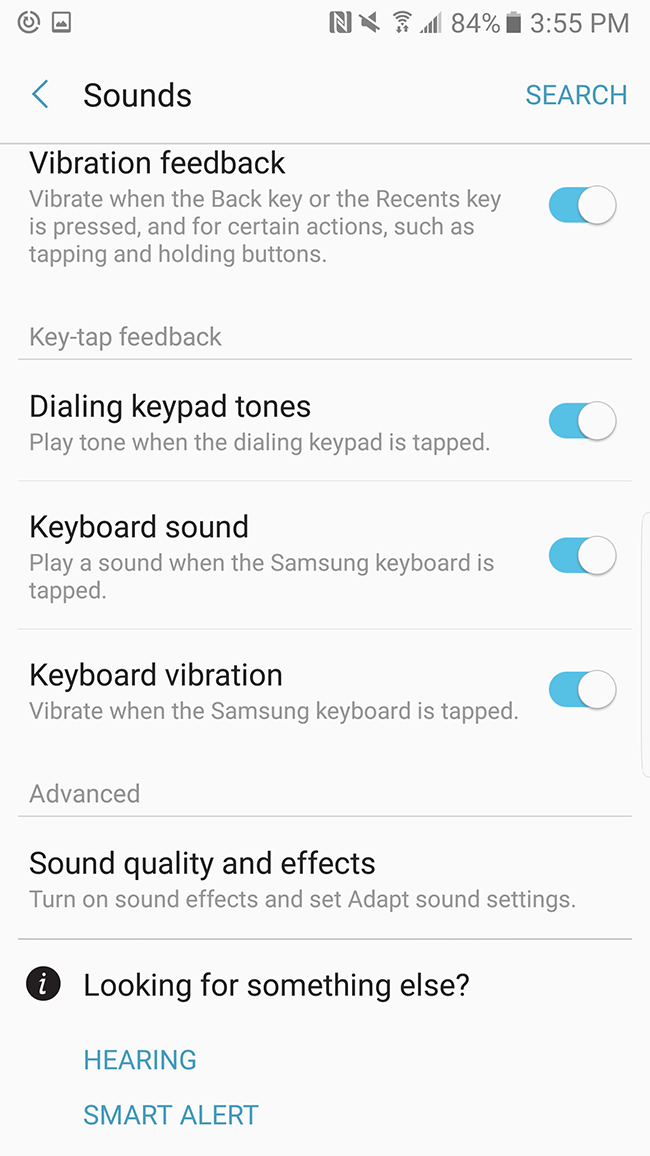Go back from Sounds settings
This screenshot has width=650, height=1156.
tap(41, 95)
